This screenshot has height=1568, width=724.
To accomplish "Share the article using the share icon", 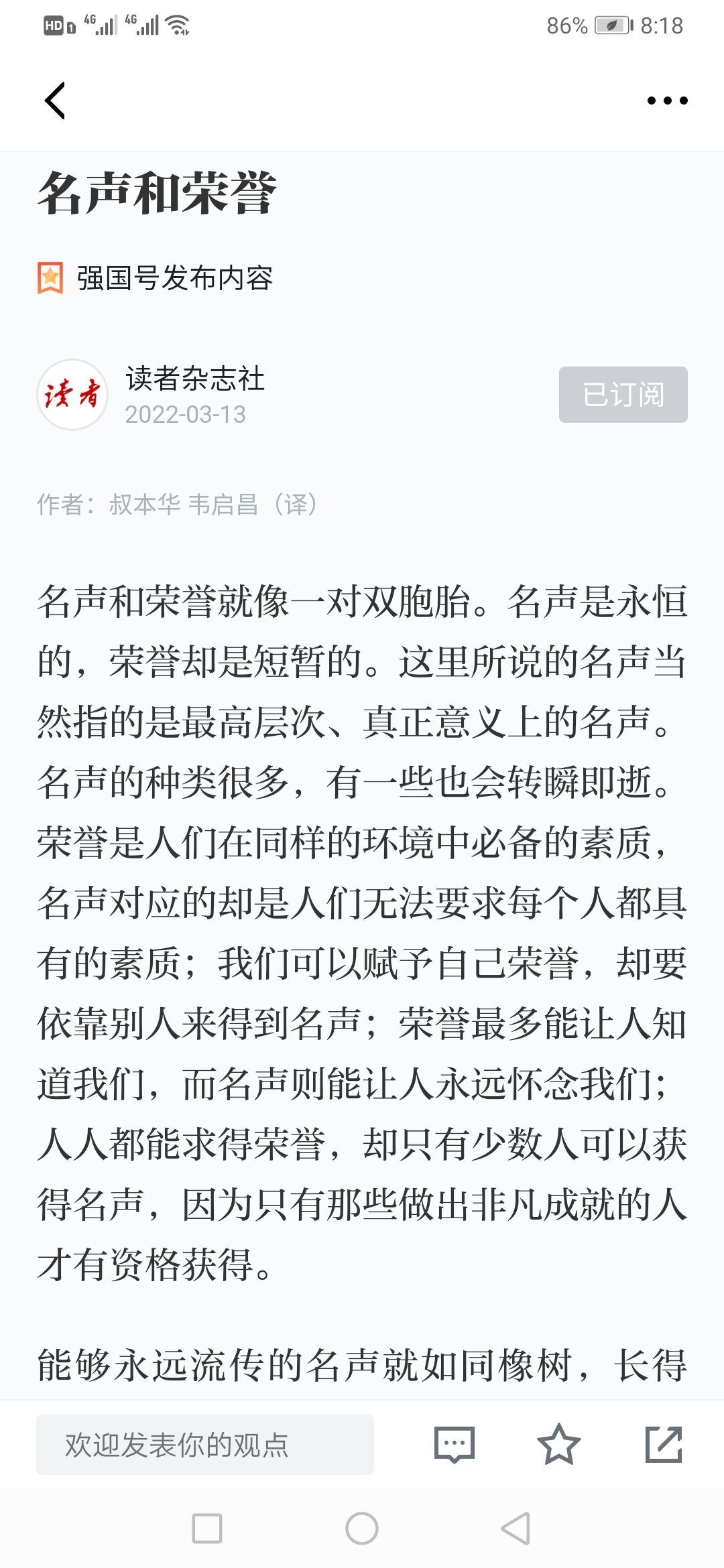I will coord(664,1445).
